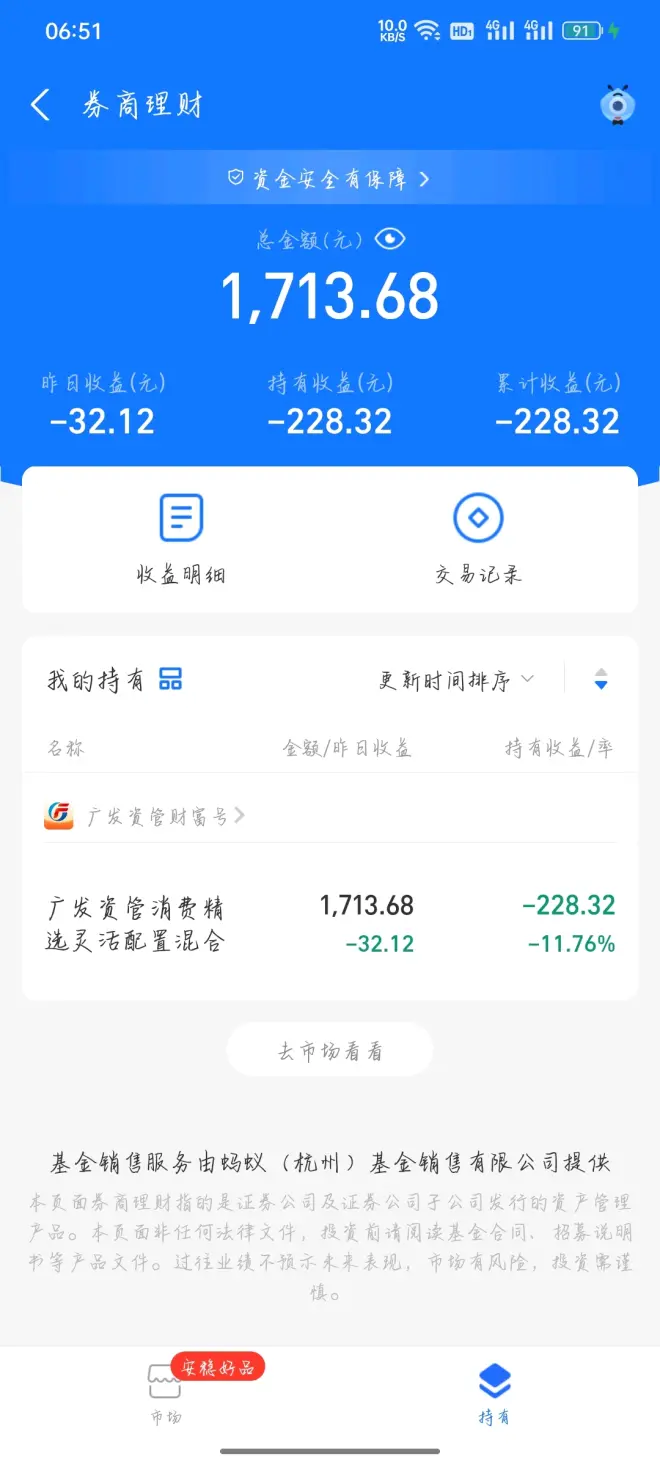The height and width of the screenshot is (1467, 660).
Task: Switch holdings layout view icon
Action: [171, 681]
